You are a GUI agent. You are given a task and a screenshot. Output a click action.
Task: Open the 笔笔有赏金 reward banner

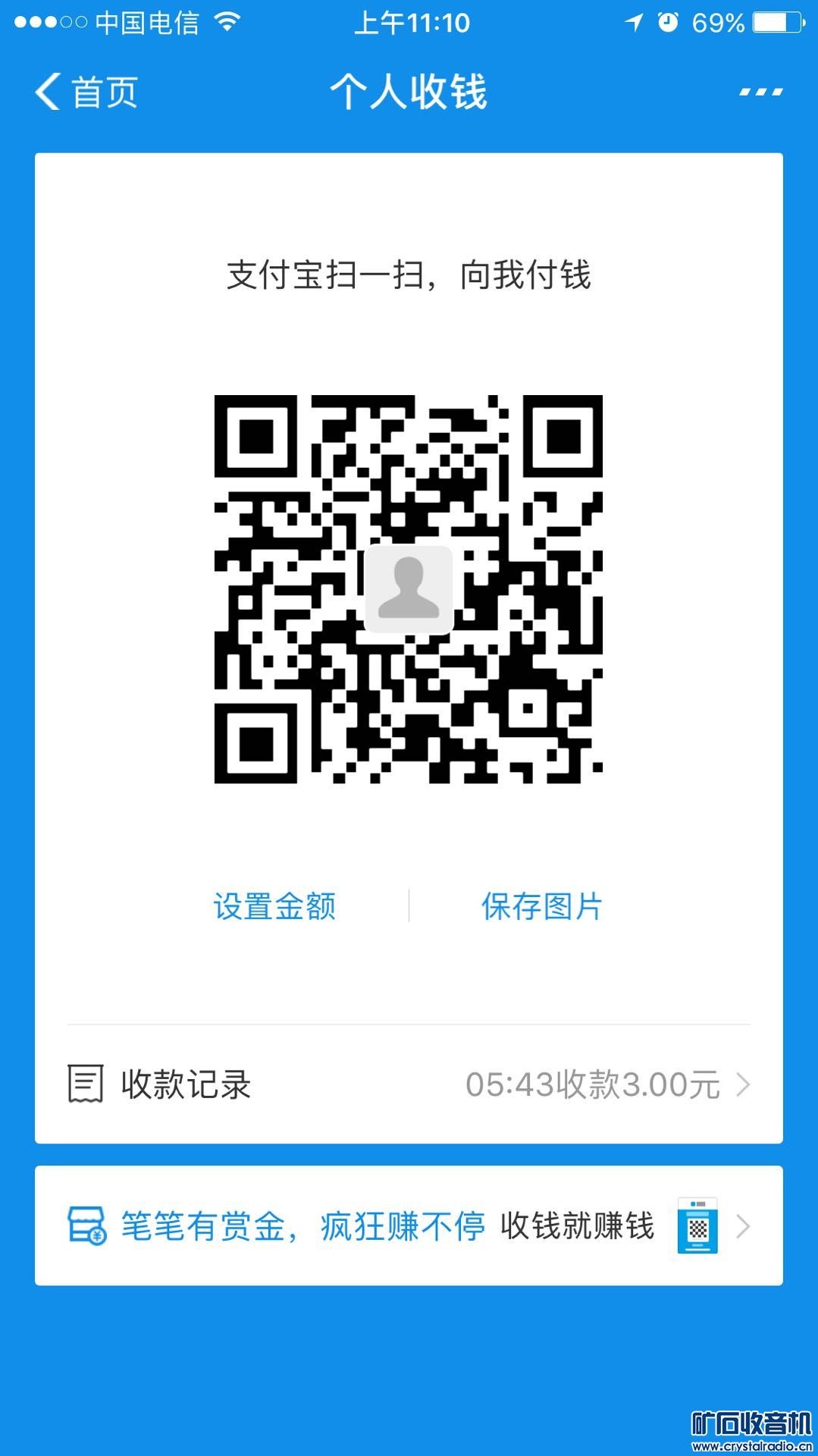pyautogui.click(x=409, y=1226)
